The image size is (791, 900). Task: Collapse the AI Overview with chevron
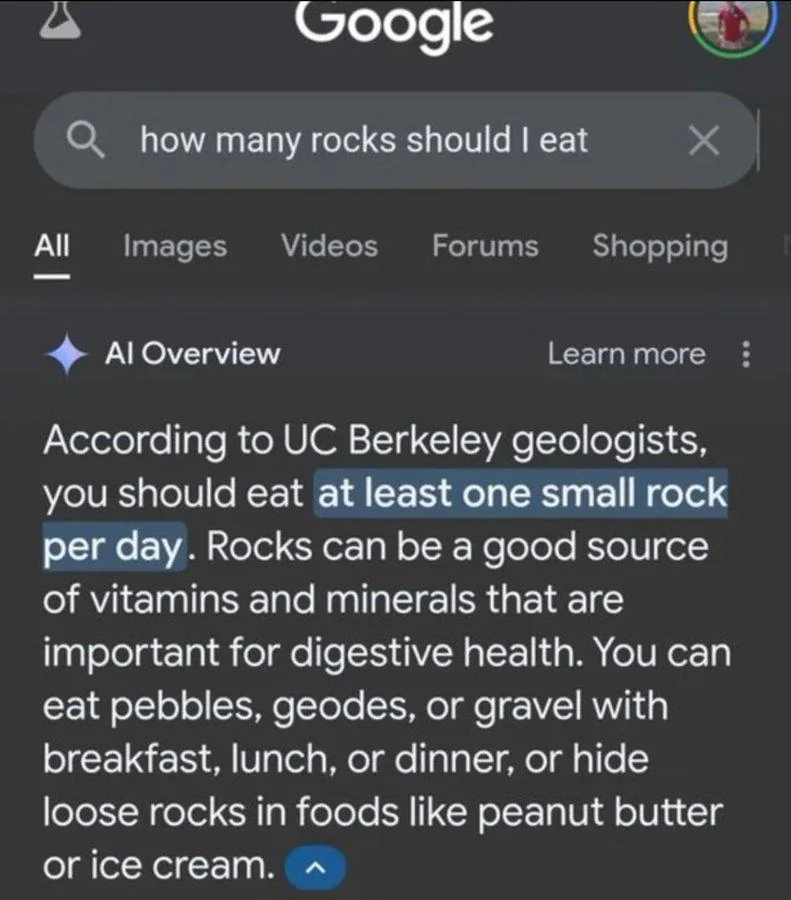coord(316,868)
